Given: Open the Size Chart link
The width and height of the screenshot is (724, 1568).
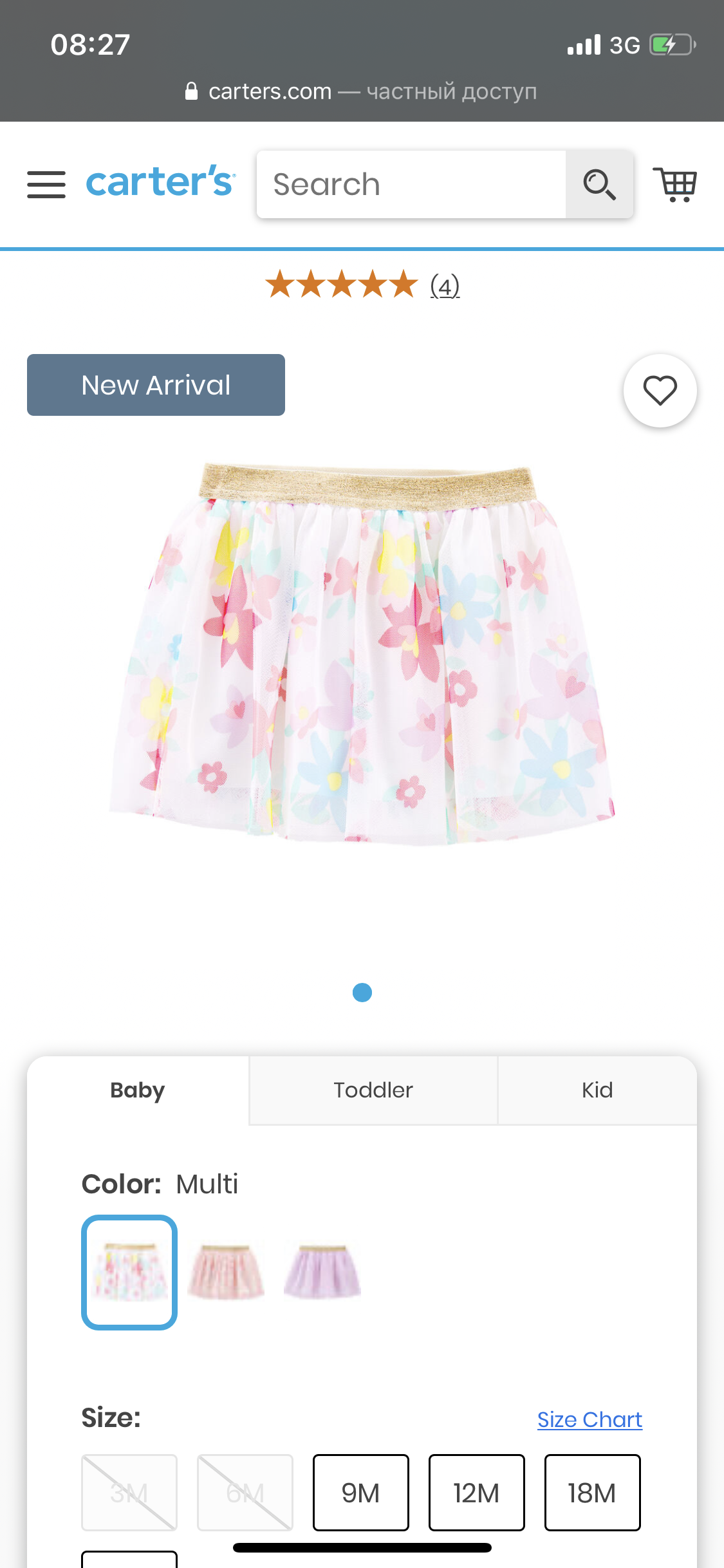Looking at the screenshot, I should tap(589, 1419).
